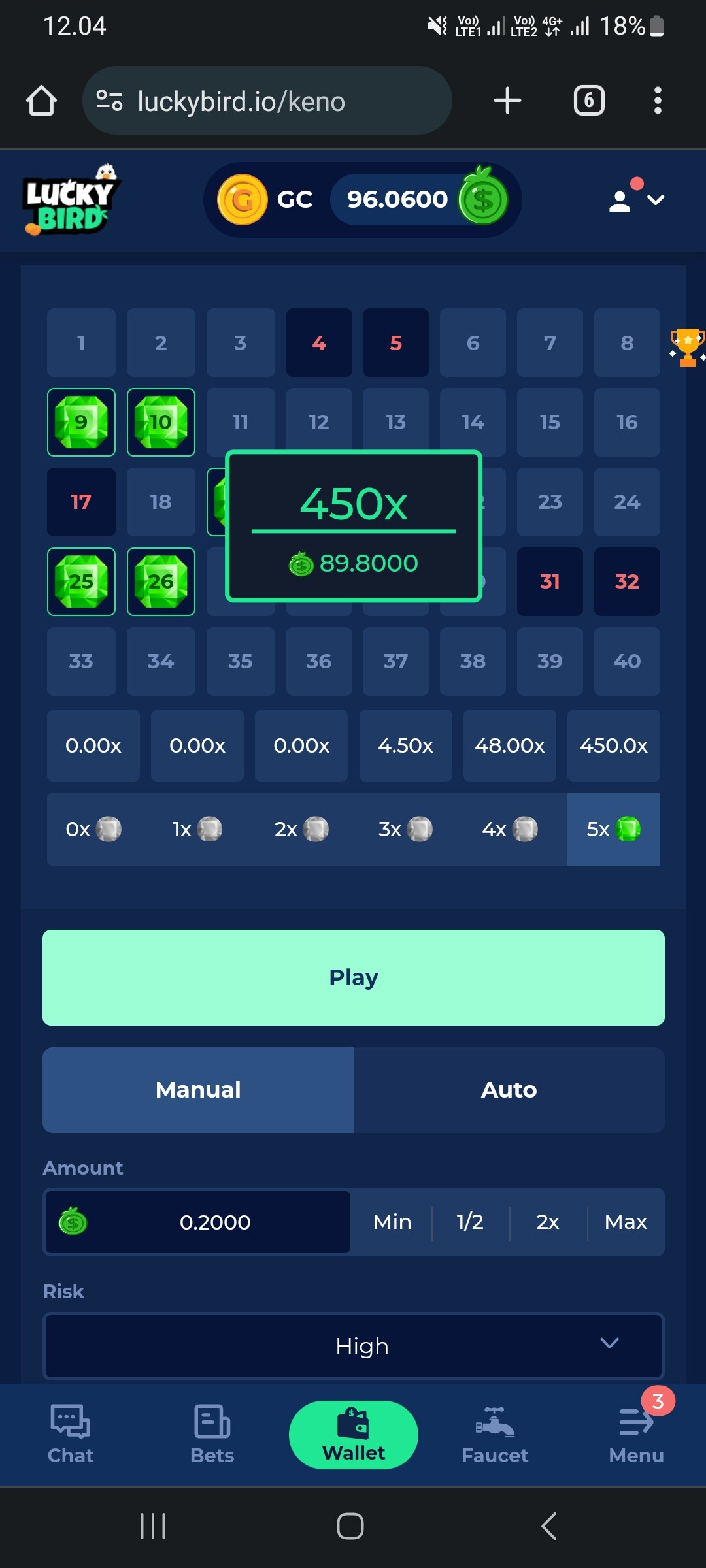Open browser overflow menu
This screenshot has width=706, height=1568.
pyautogui.click(x=658, y=101)
